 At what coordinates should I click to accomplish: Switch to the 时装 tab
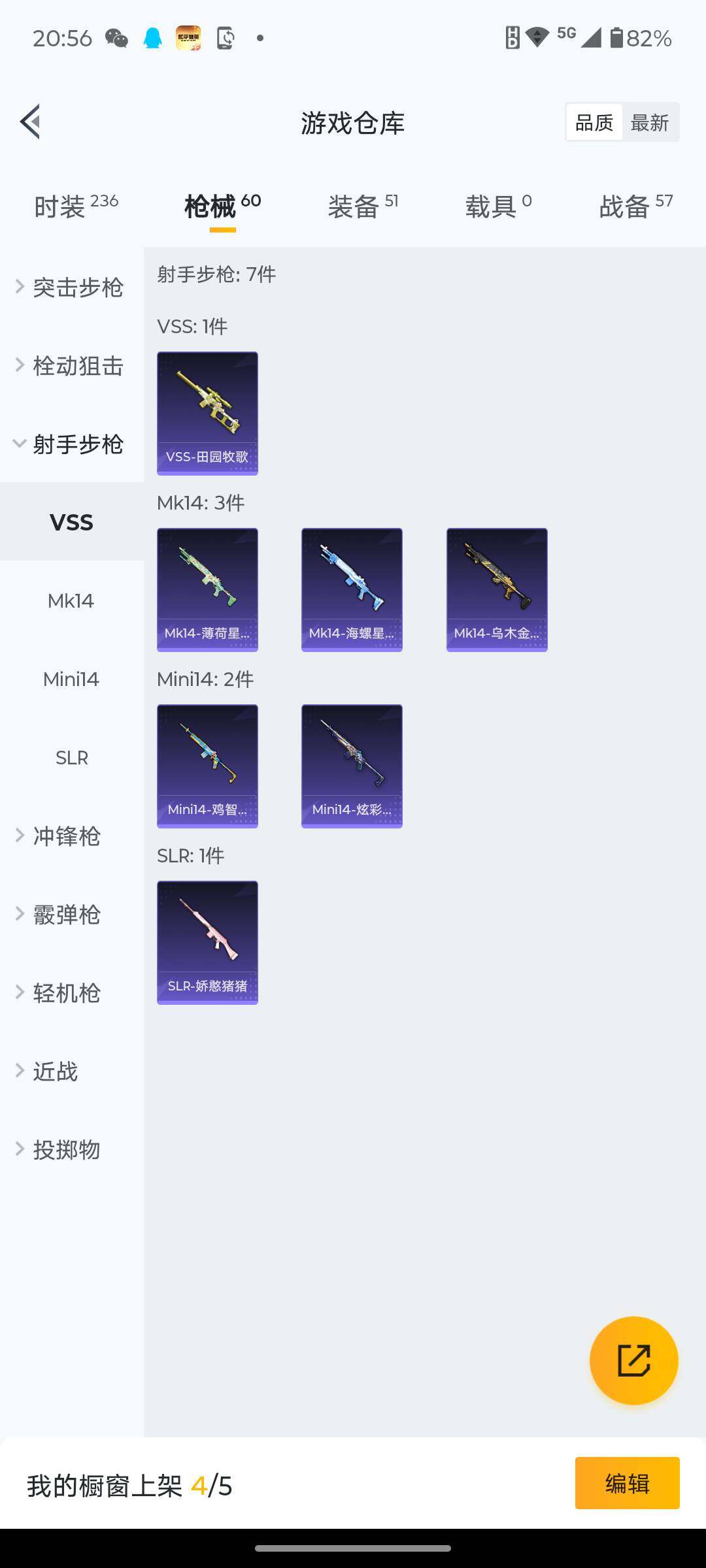tap(76, 206)
